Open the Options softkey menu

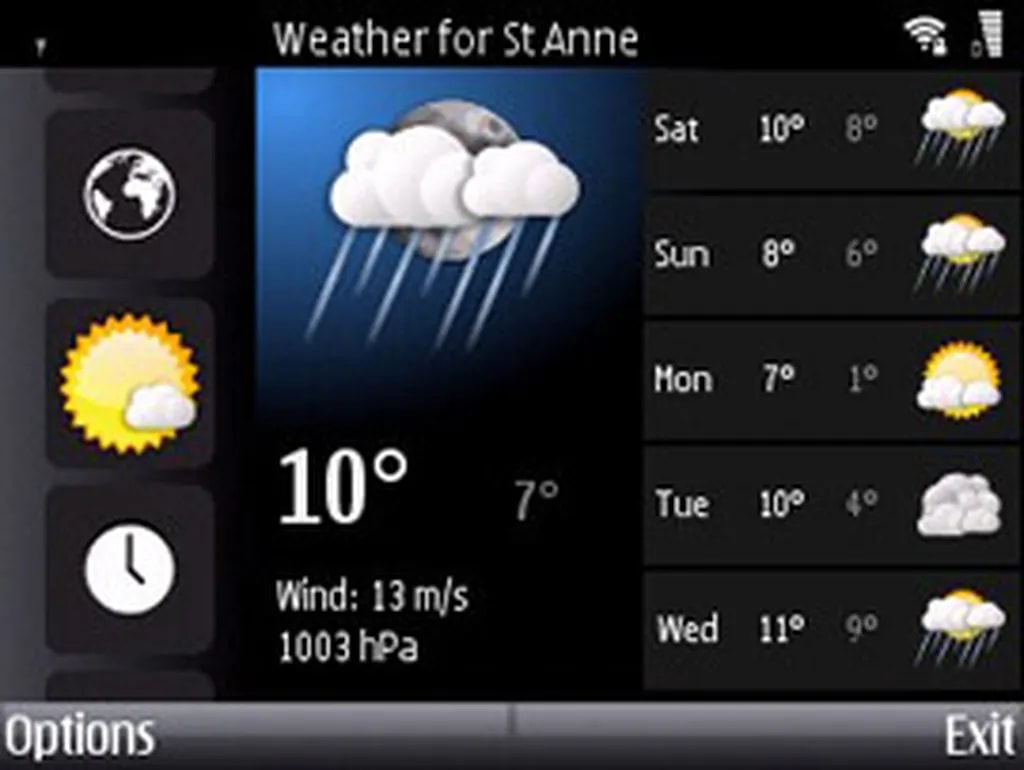tap(80, 737)
